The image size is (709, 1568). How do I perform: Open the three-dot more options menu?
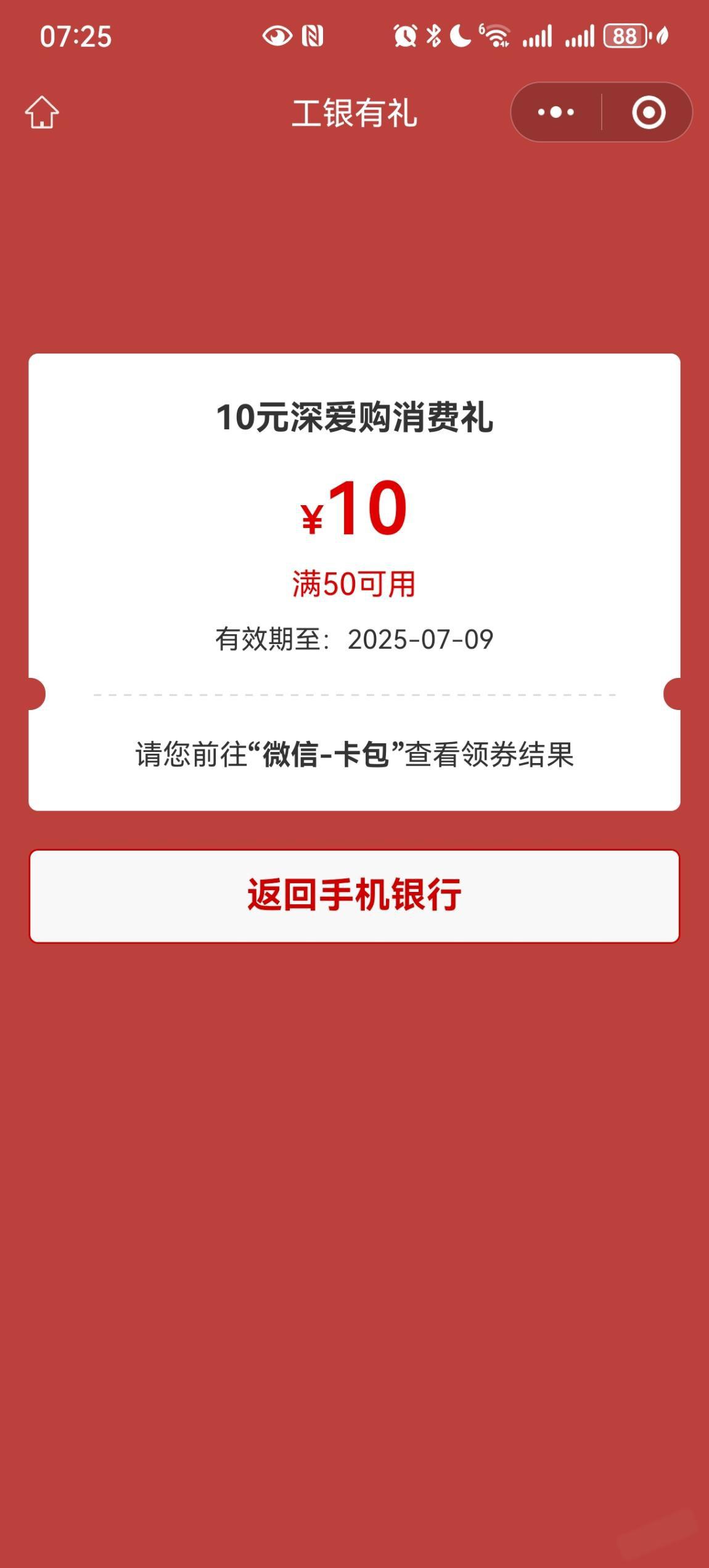556,112
